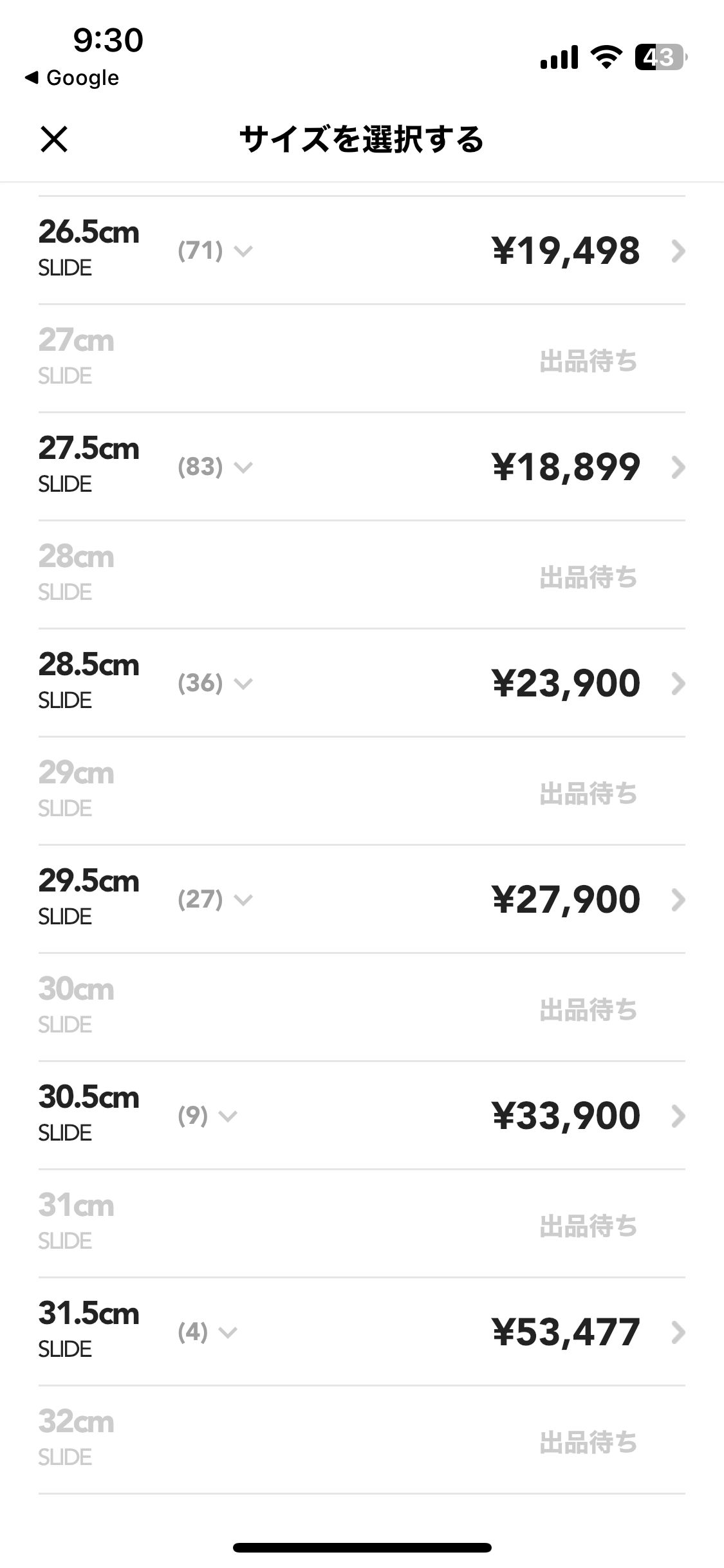Expand the (71) listings dropdown for 26.5cm
The image size is (724, 1568).
point(215,250)
